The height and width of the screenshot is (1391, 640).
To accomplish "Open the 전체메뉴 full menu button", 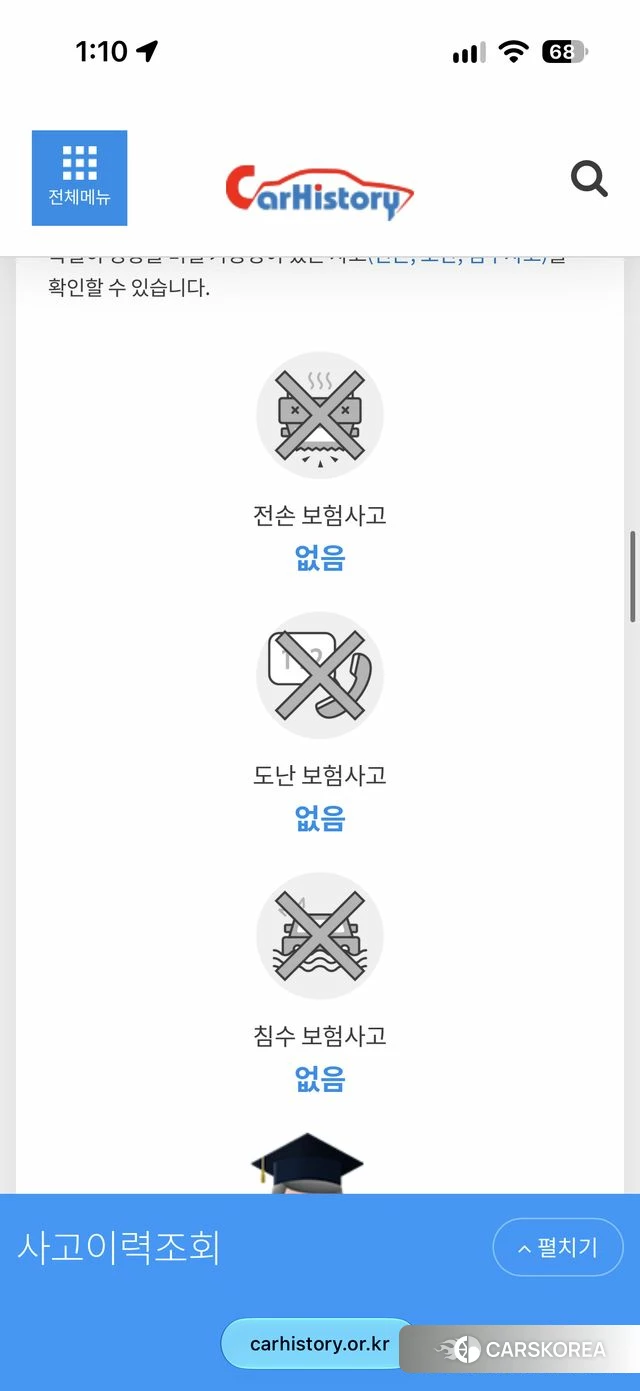I will pos(79,178).
